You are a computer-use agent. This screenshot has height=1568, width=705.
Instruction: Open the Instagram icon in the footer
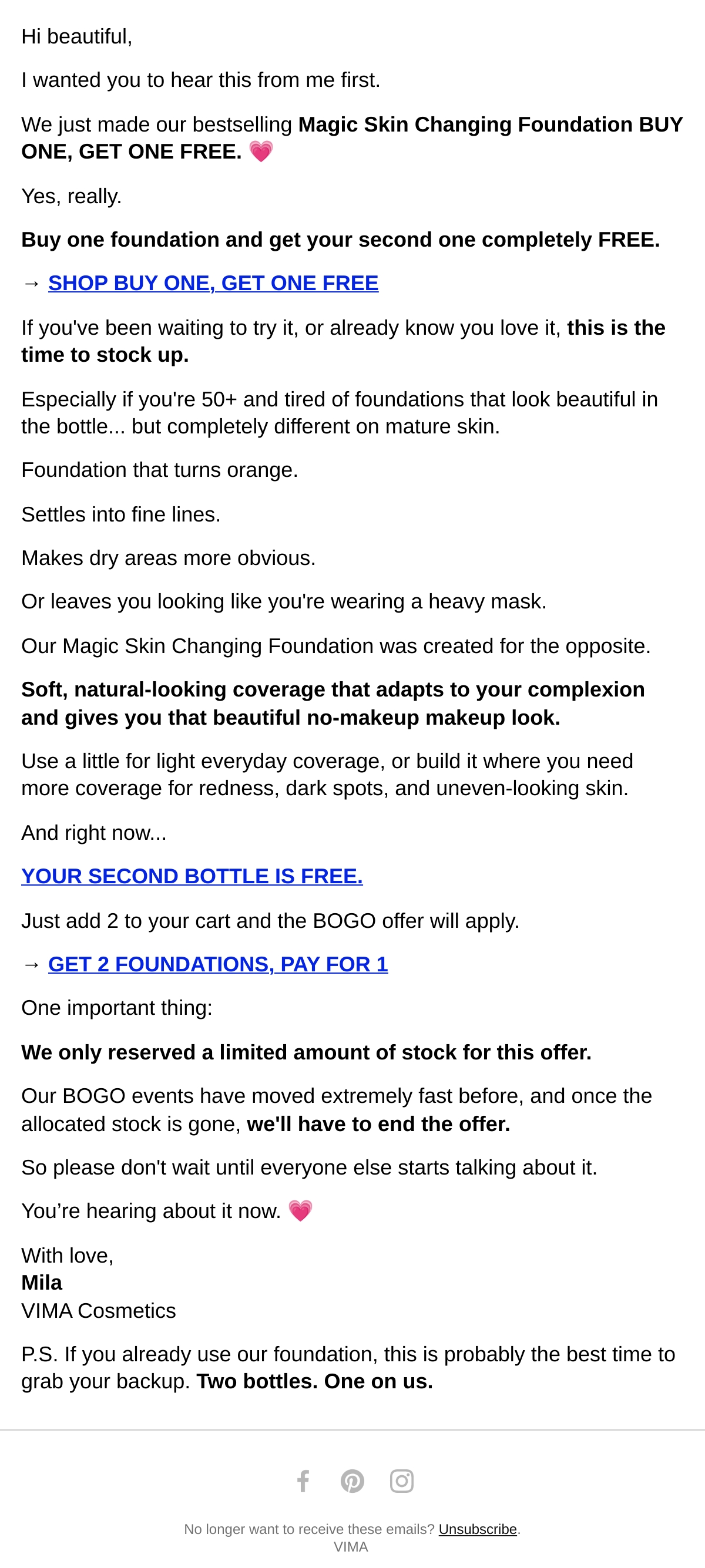(402, 1480)
